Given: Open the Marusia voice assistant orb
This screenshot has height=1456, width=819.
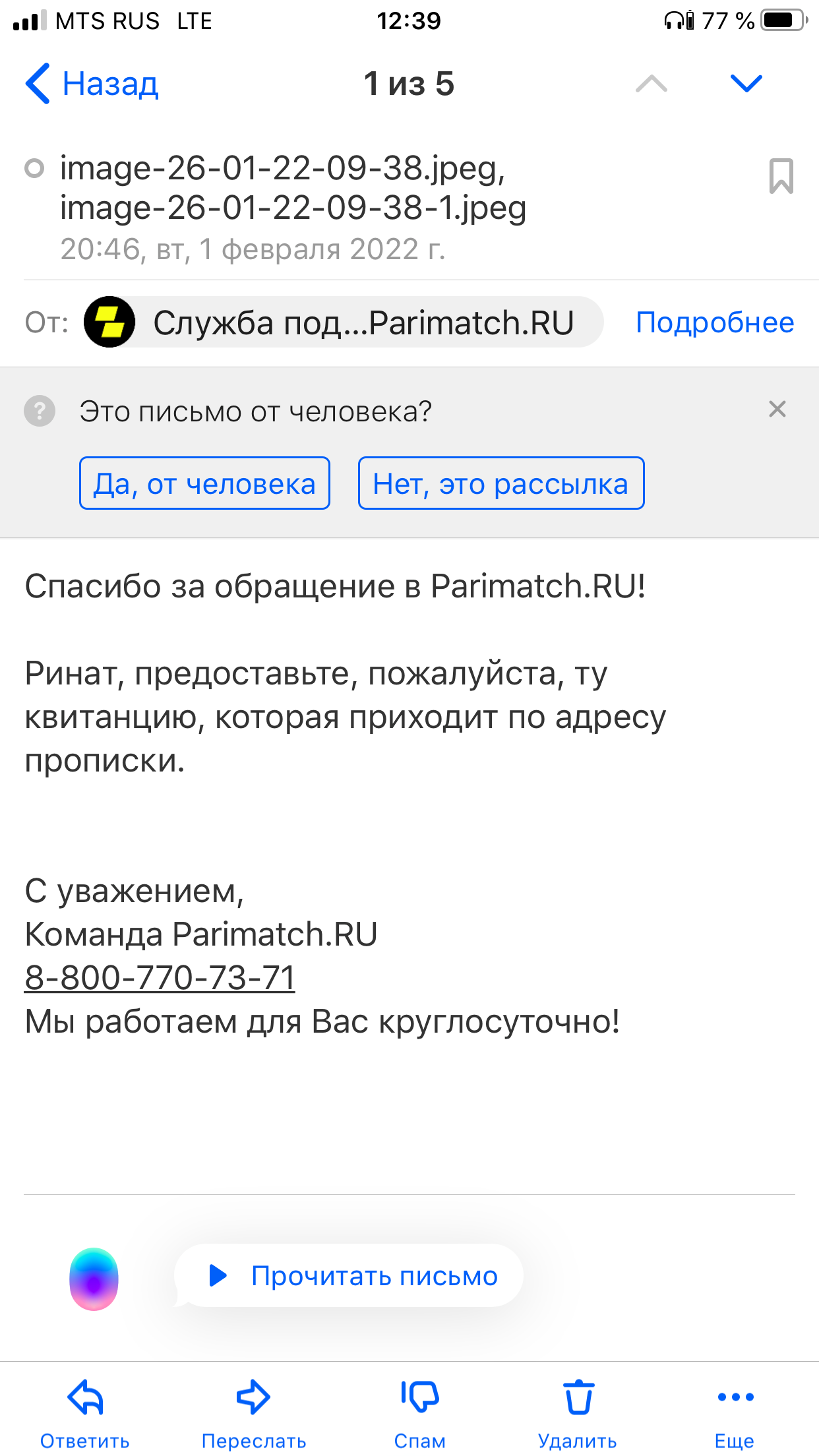Looking at the screenshot, I should pos(94,1279).
